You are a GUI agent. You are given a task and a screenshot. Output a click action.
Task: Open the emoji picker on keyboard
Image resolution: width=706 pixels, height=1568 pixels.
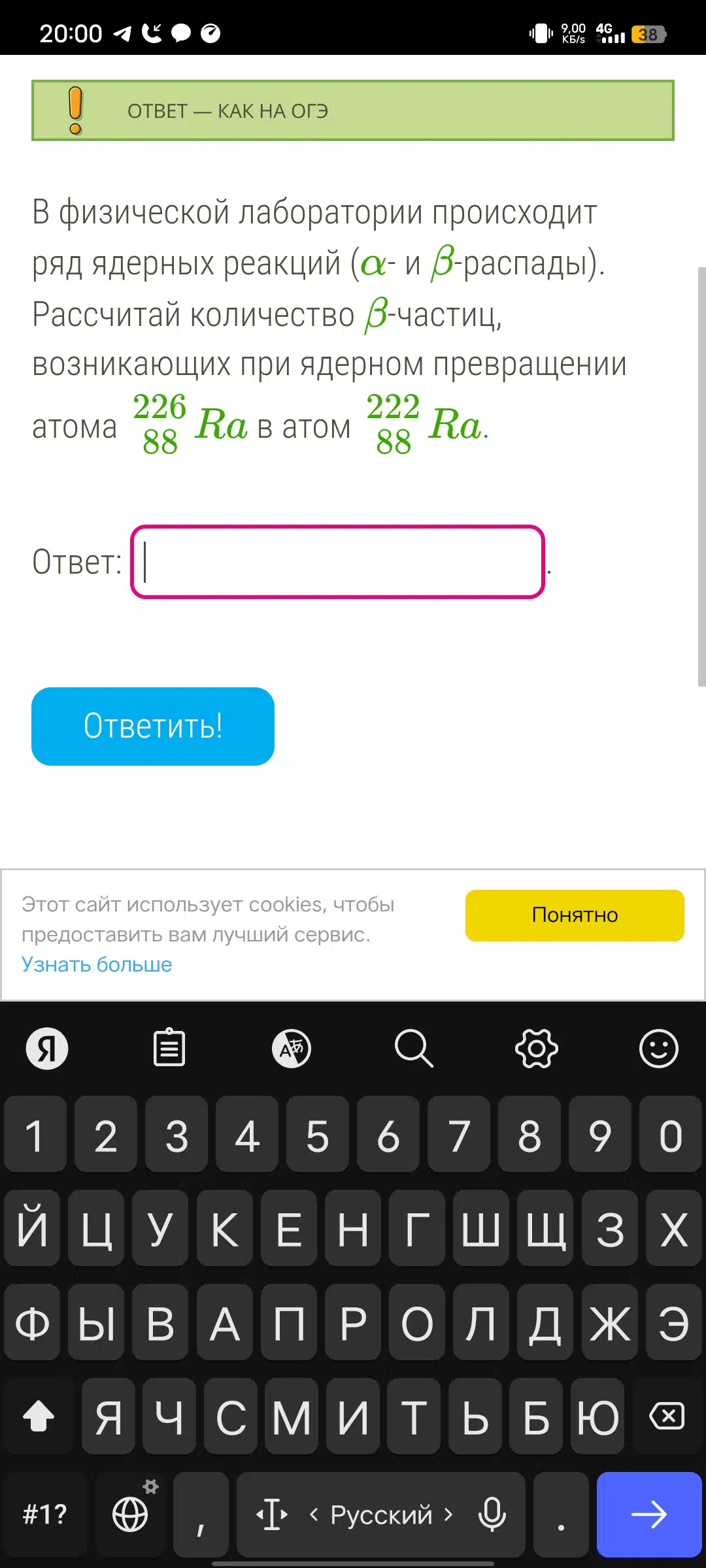point(658,1048)
